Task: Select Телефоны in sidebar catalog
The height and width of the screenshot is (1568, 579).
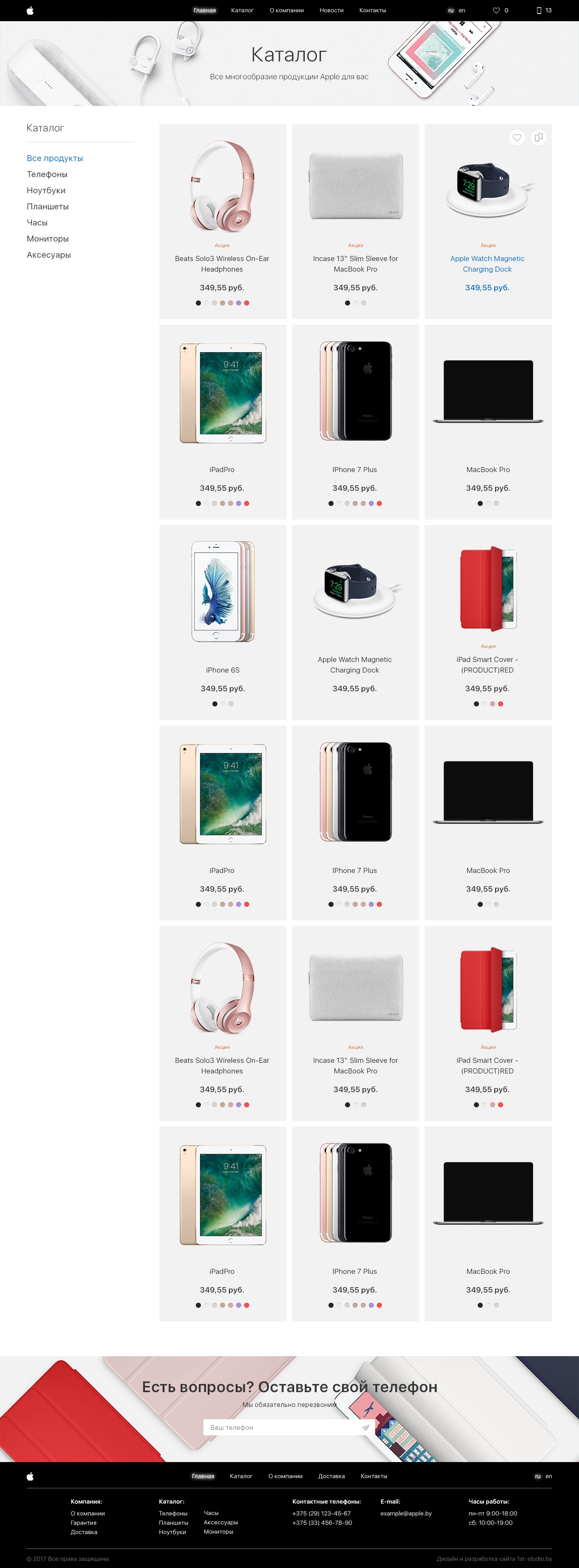Action: [x=47, y=174]
